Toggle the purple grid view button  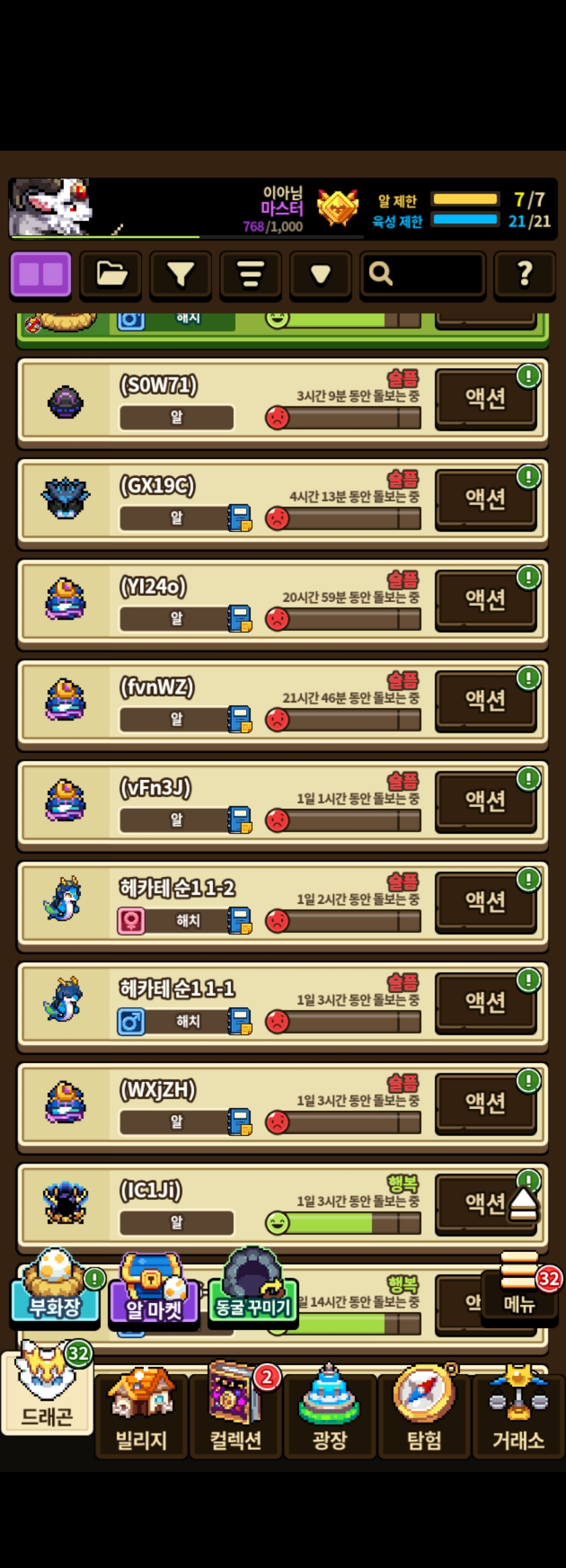(x=40, y=274)
